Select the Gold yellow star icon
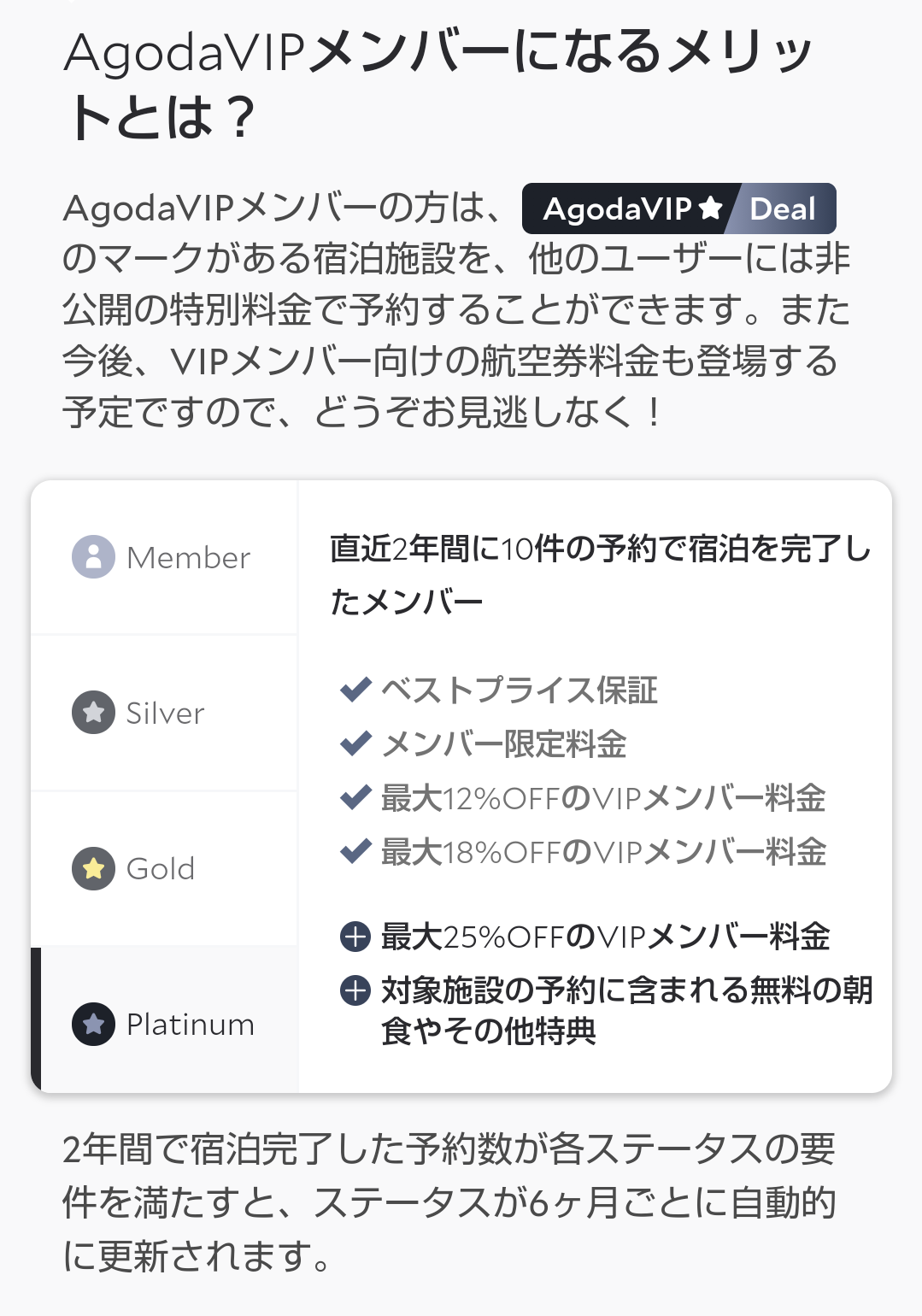The height and width of the screenshot is (1316, 922). point(91,868)
